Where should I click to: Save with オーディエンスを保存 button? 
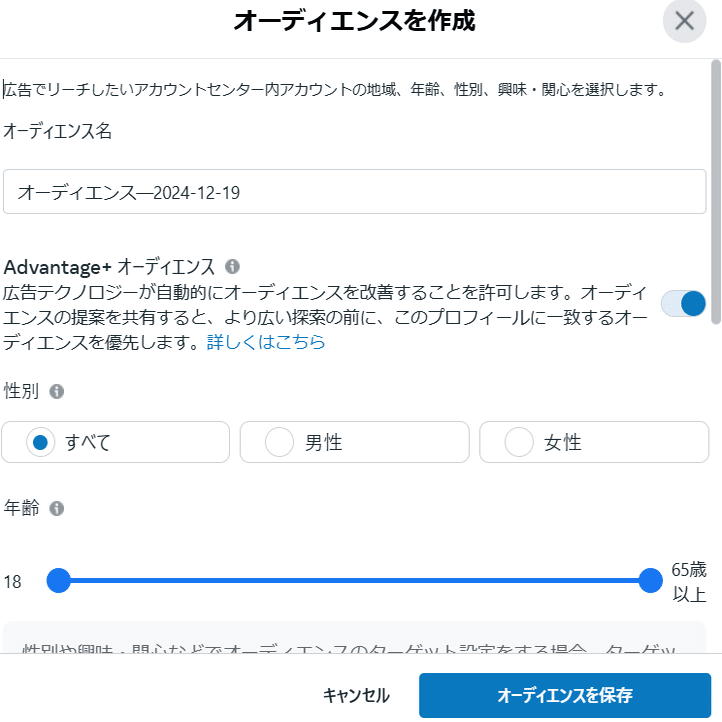click(x=565, y=695)
